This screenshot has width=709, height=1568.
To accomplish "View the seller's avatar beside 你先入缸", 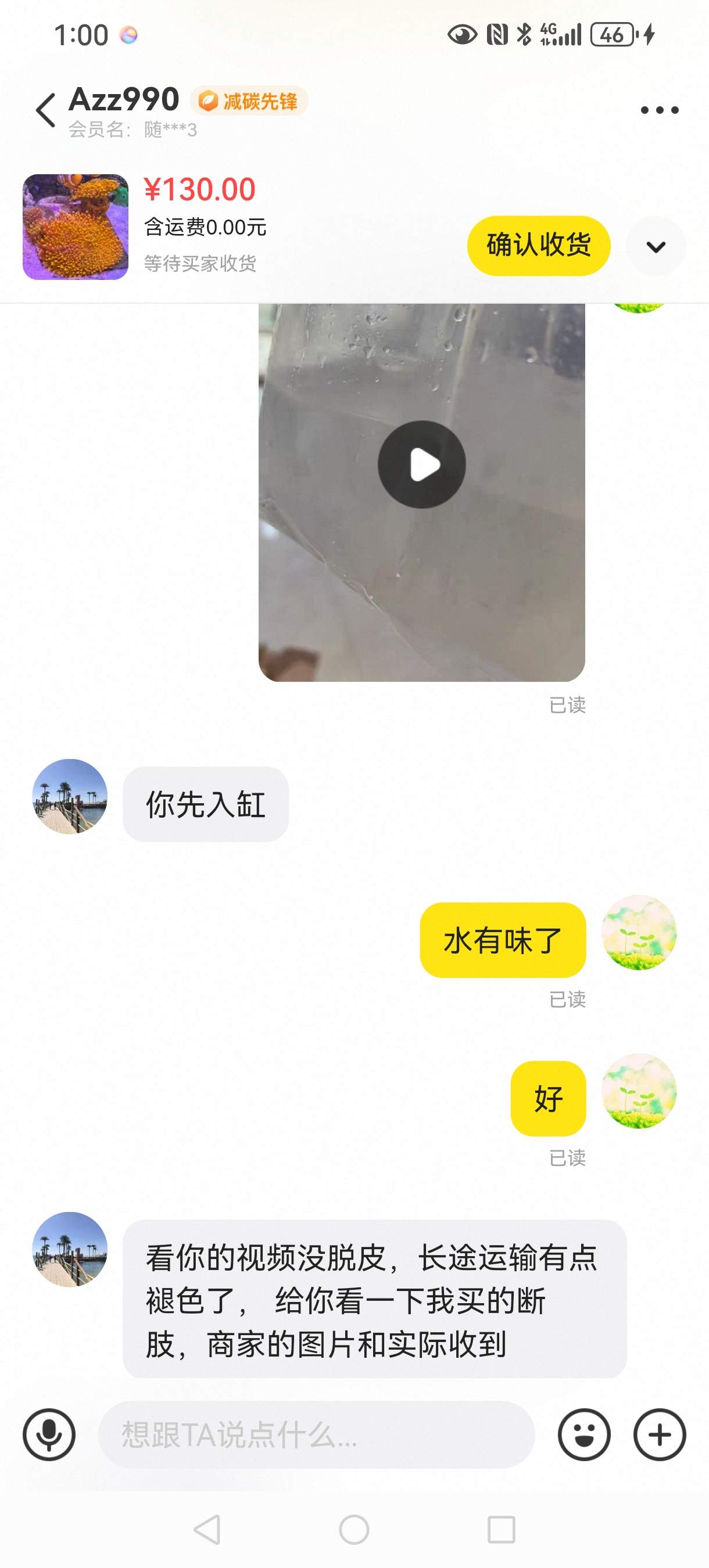I will (x=70, y=796).
